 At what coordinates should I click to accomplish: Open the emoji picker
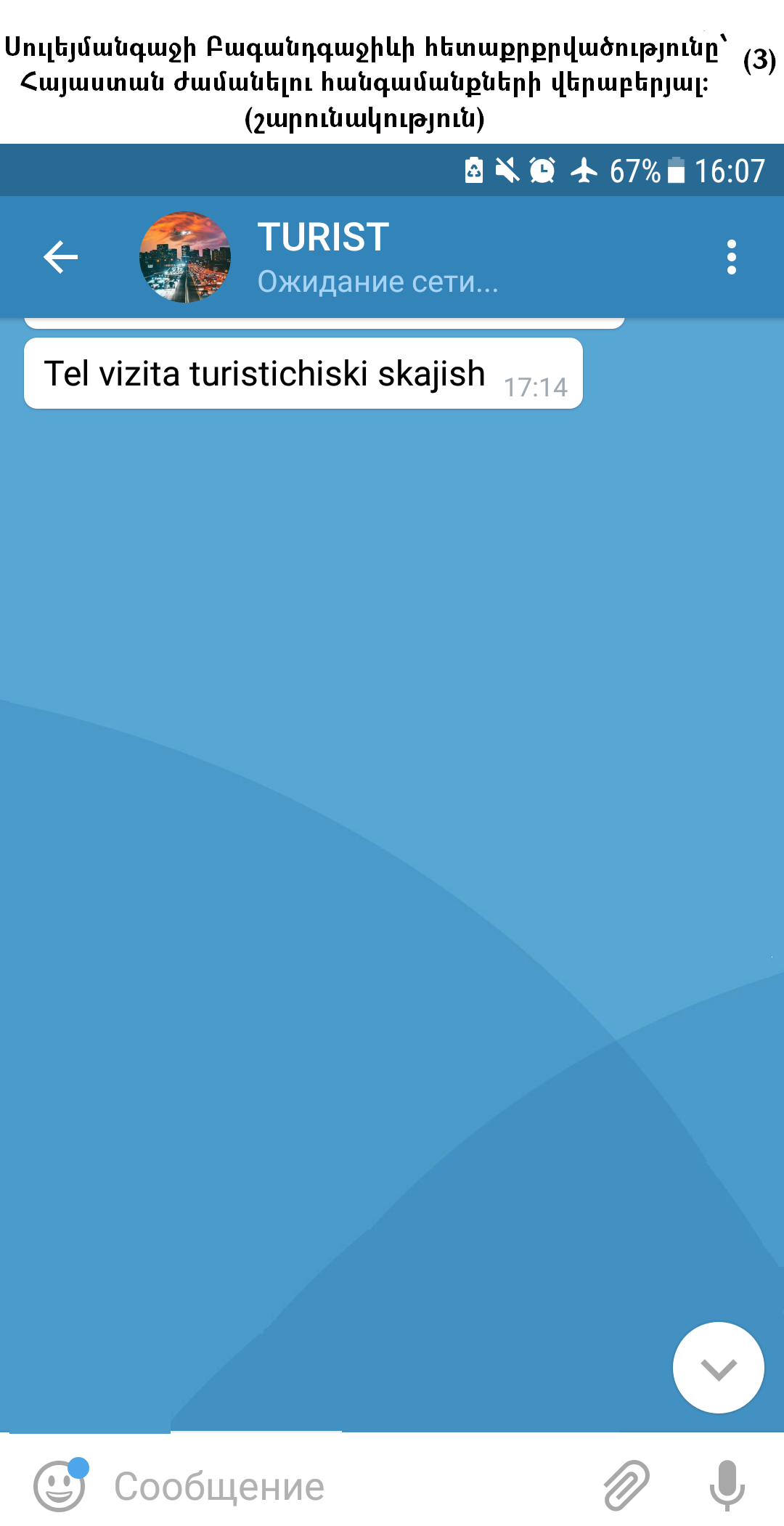(60, 1486)
